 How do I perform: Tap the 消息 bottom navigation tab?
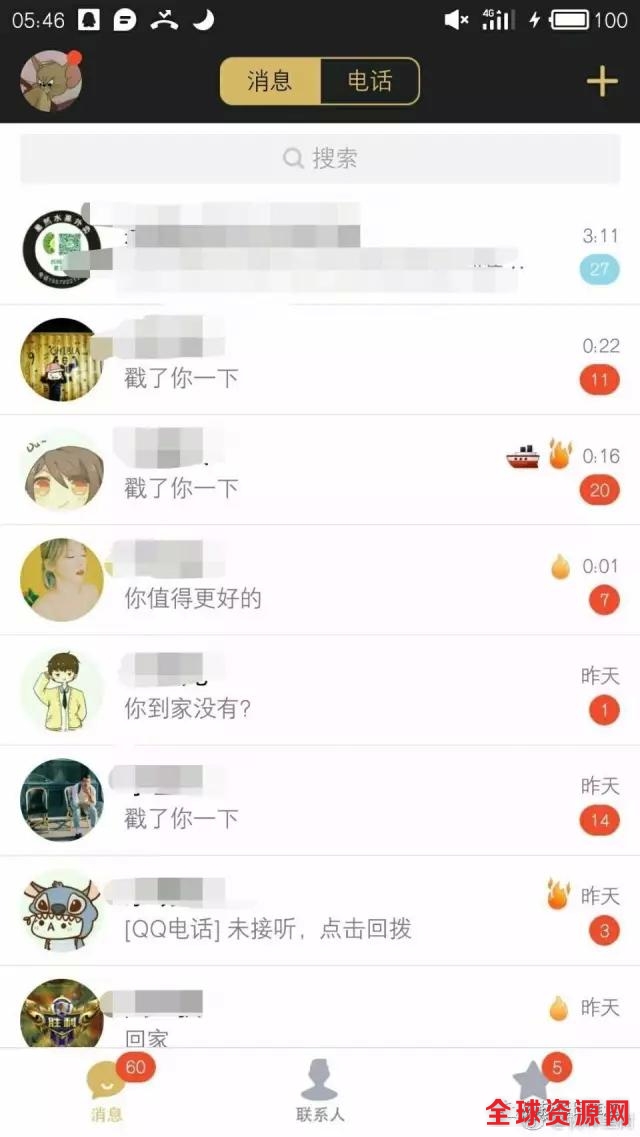coord(107,1091)
